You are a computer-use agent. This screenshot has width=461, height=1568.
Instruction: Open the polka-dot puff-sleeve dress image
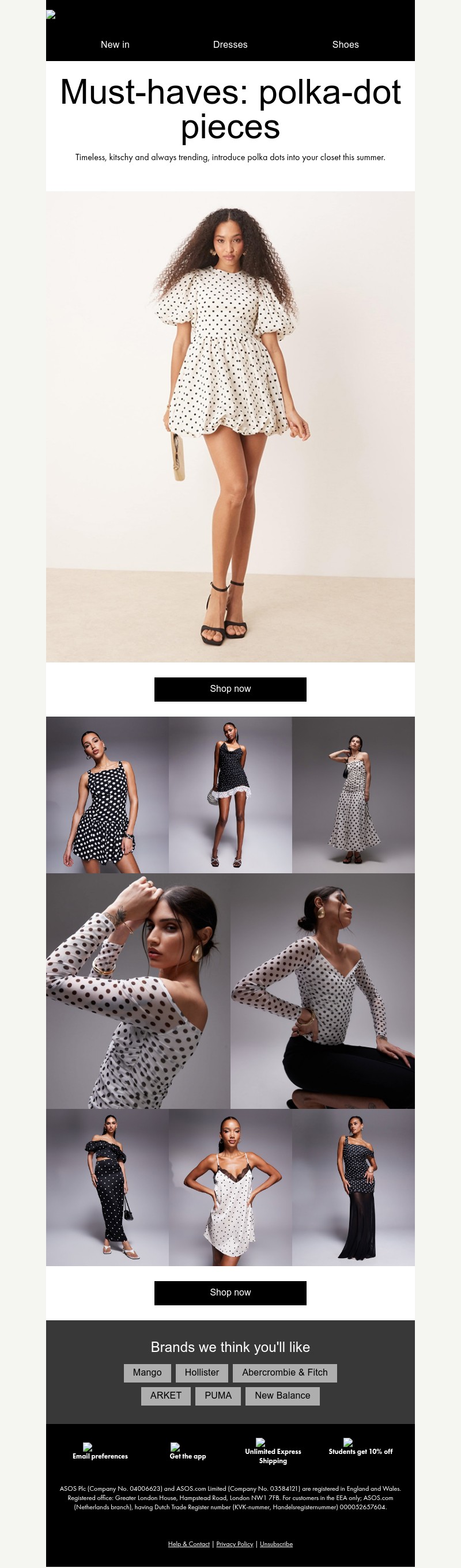[x=230, y=426]
